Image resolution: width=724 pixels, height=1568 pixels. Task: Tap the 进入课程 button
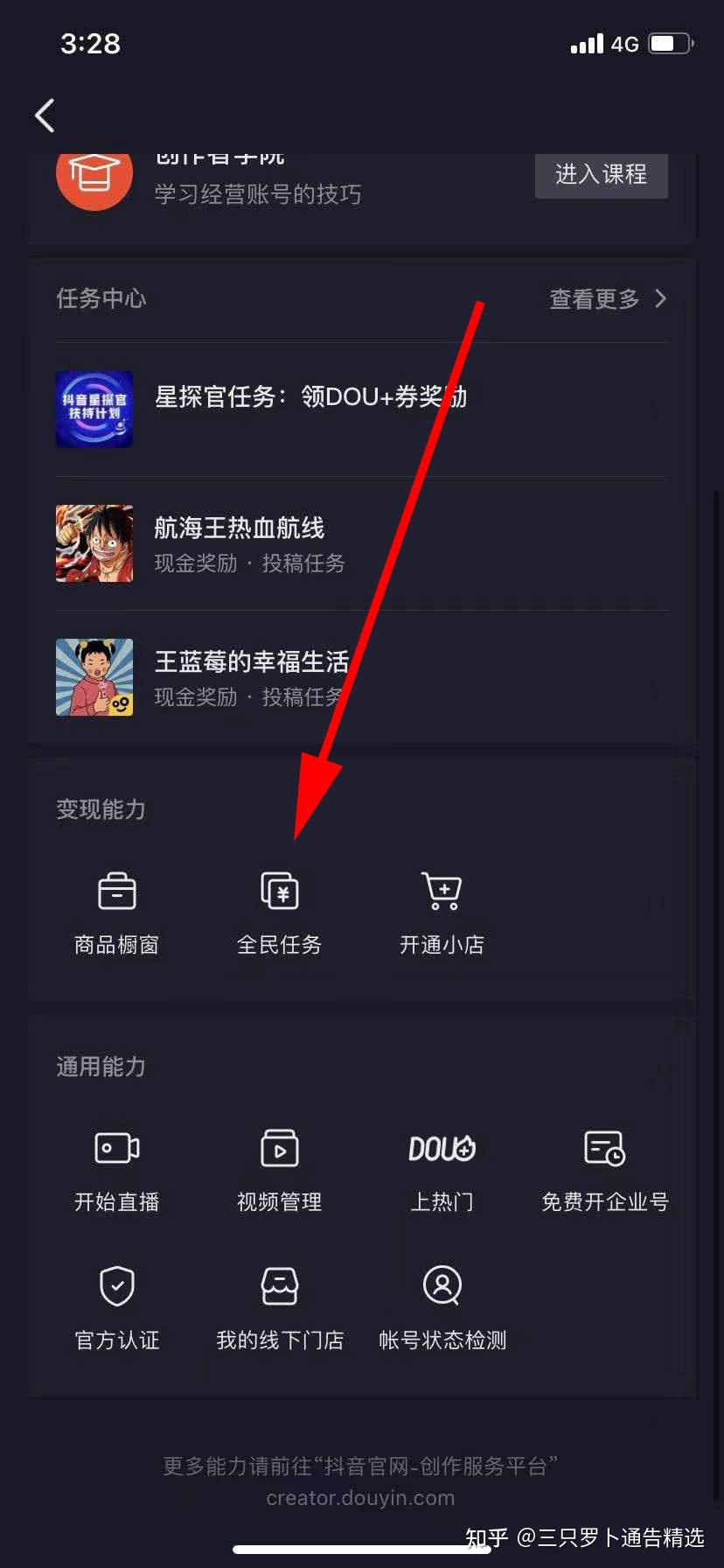(601, 175)
